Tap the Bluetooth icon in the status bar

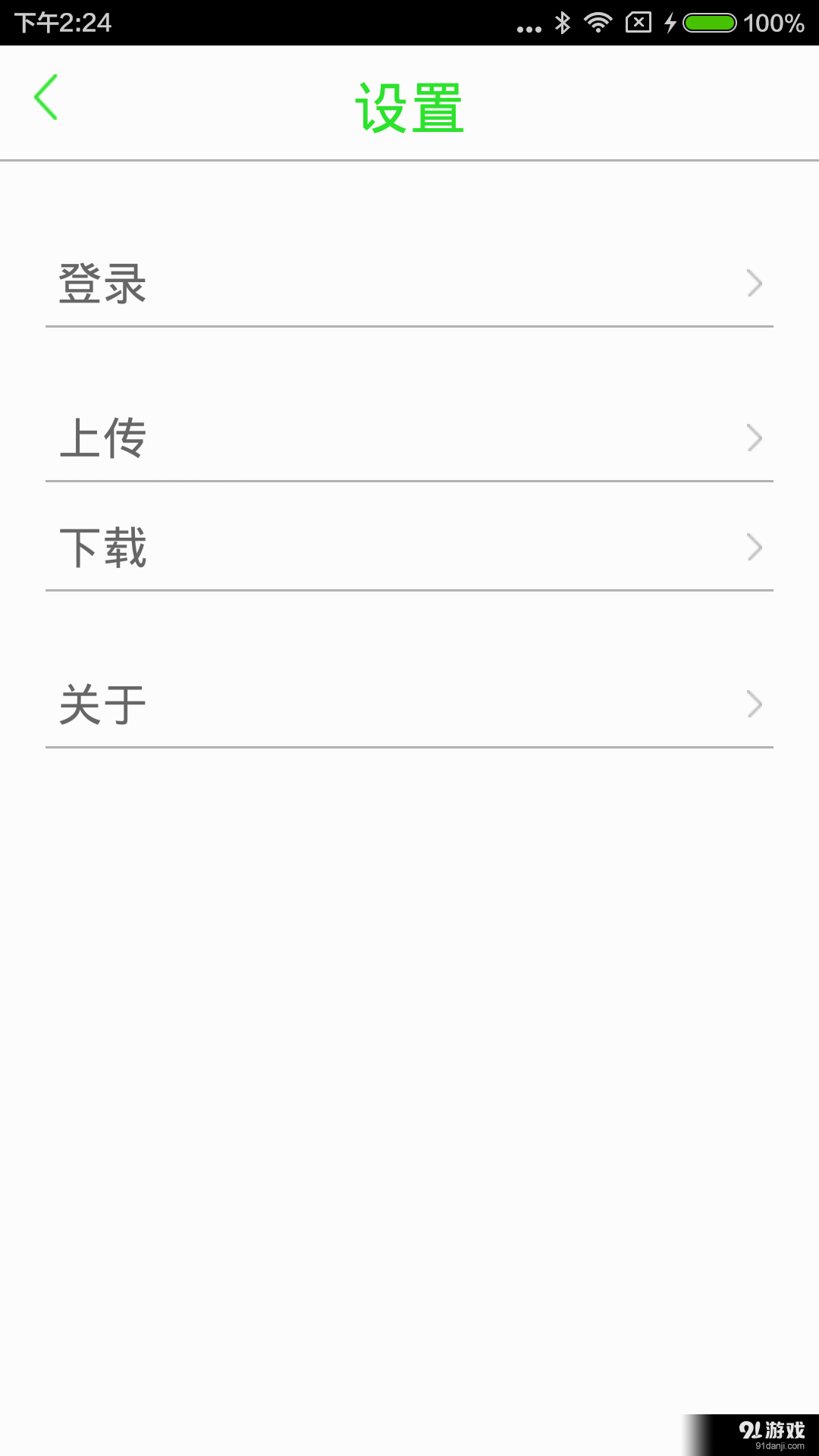pos(562,23)
